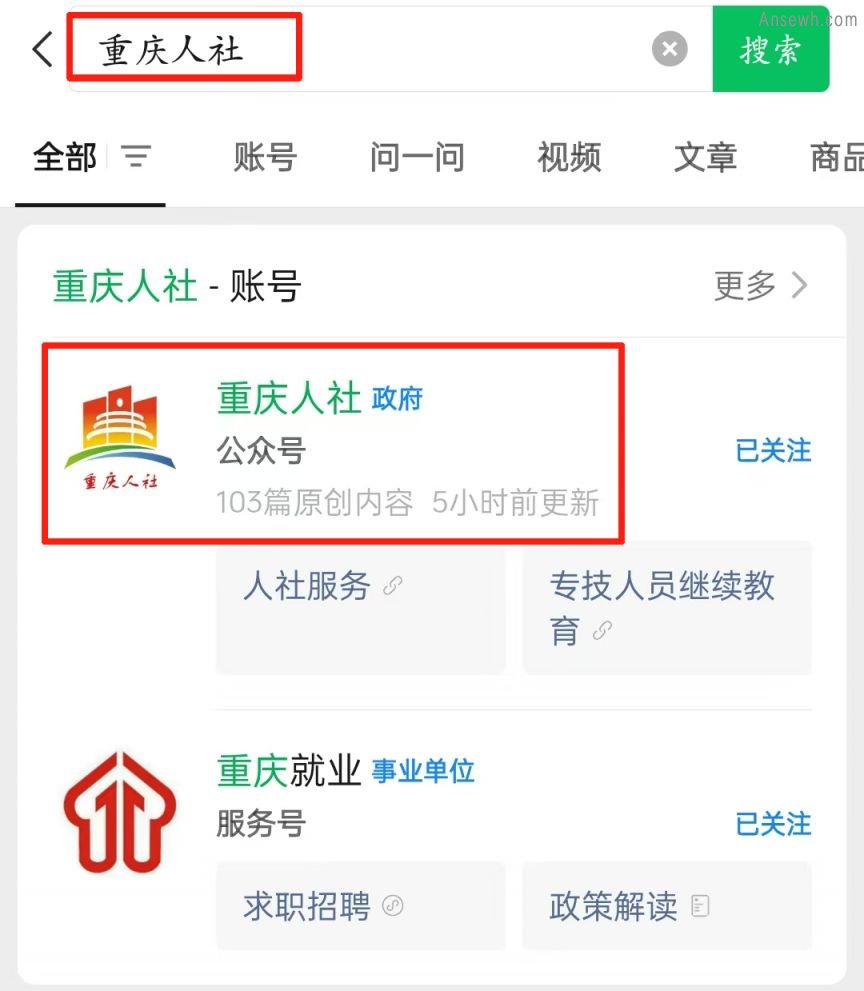Viewport: 864px width, 991px height.
Task: View 更多 account results
Action: click(x=760, y=286)
